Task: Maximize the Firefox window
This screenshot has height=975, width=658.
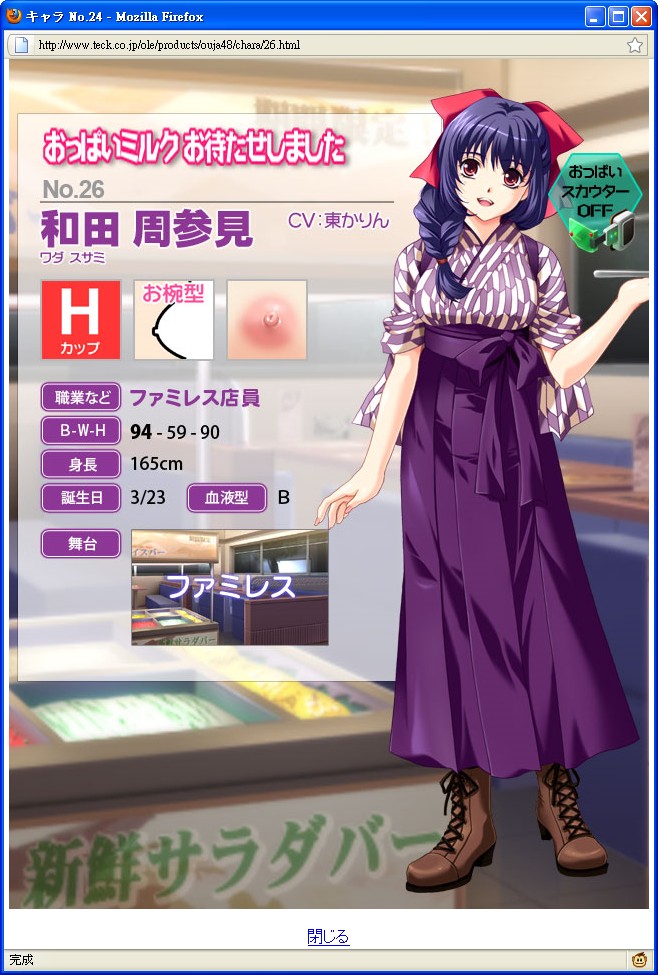Action: pos(618,16)
